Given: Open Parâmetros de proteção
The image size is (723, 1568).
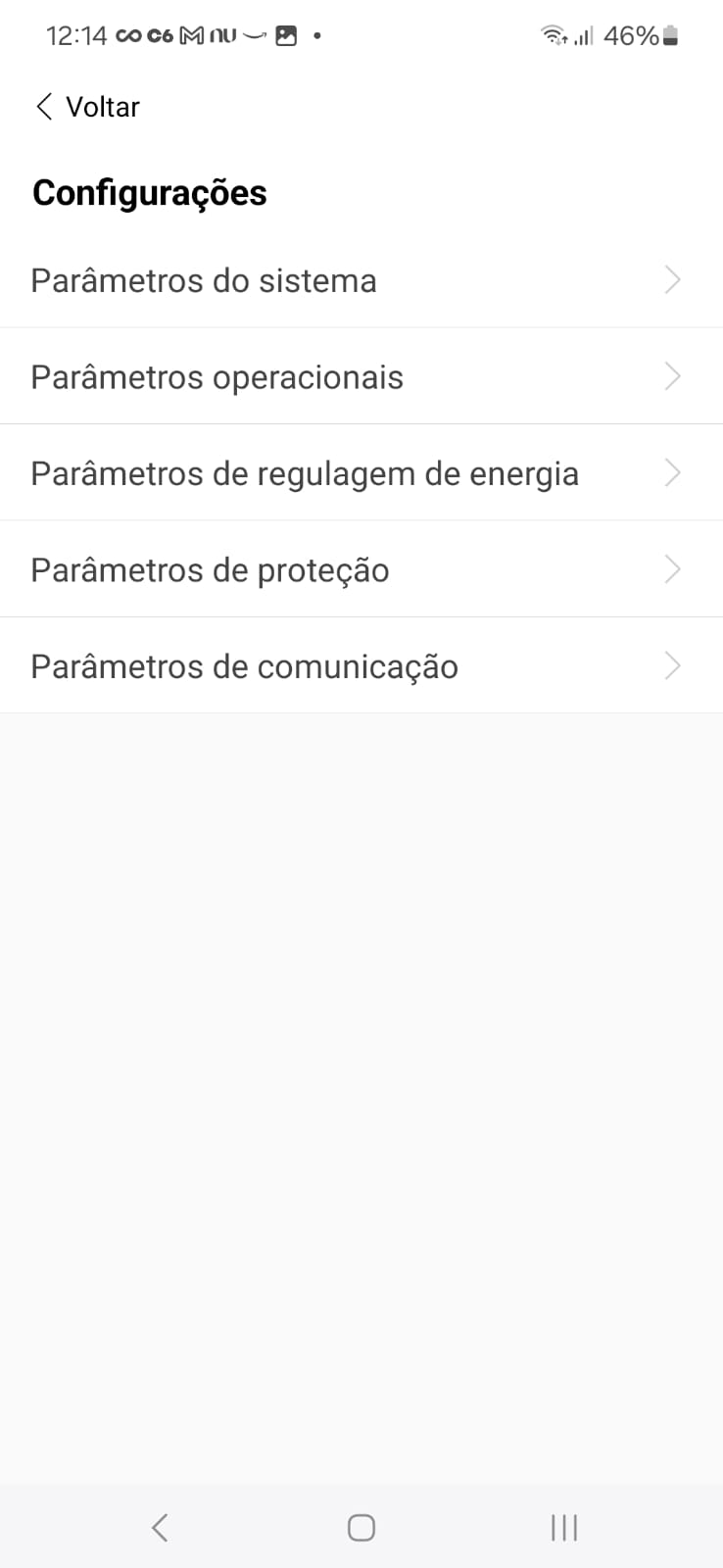Looking at the screenshot, I should point(361,569).
